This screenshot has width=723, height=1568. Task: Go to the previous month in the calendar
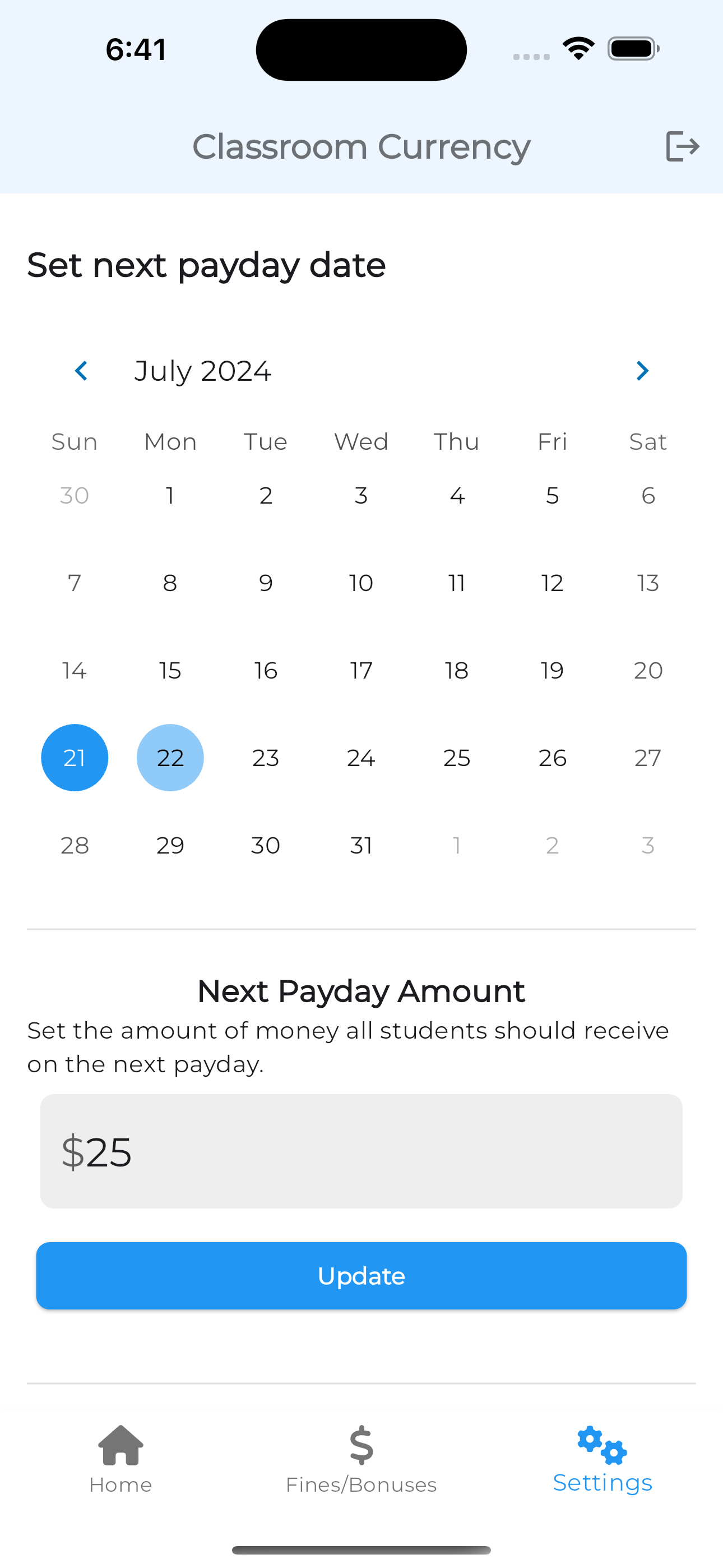pos(81,371)
